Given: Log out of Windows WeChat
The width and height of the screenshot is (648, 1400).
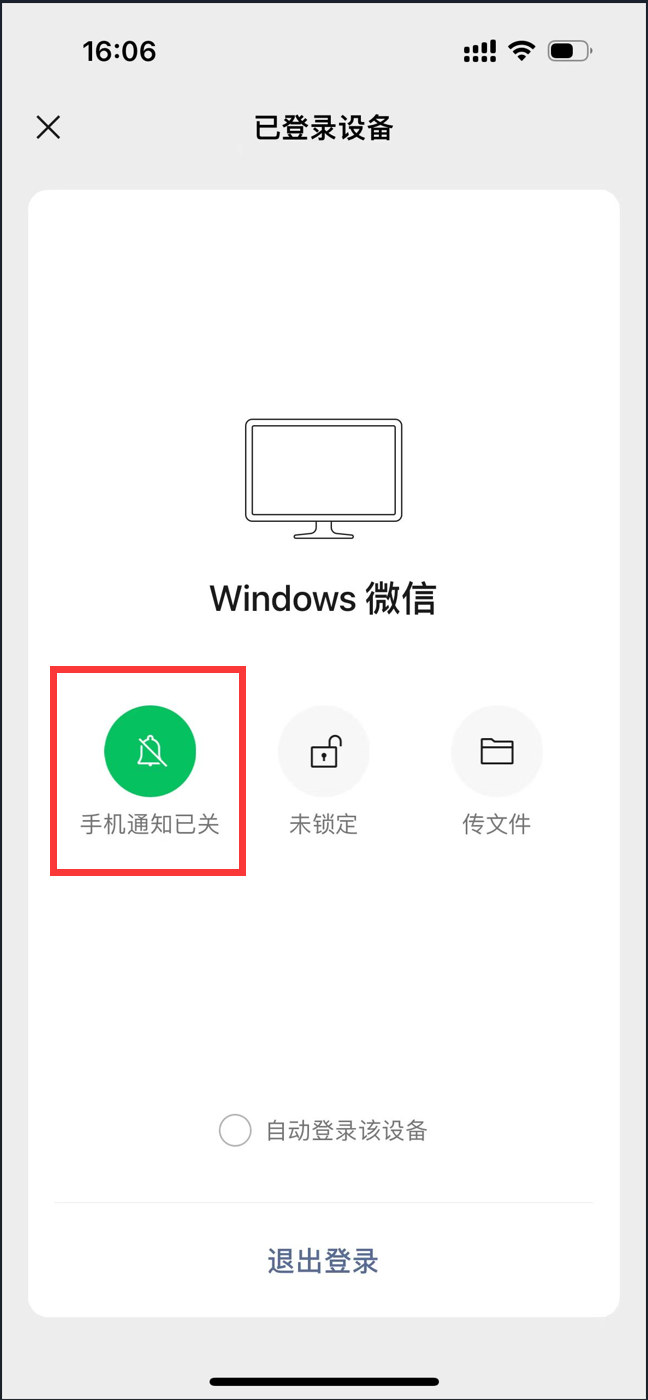Looking at the screenshot, I should (x=323, y=1260).
